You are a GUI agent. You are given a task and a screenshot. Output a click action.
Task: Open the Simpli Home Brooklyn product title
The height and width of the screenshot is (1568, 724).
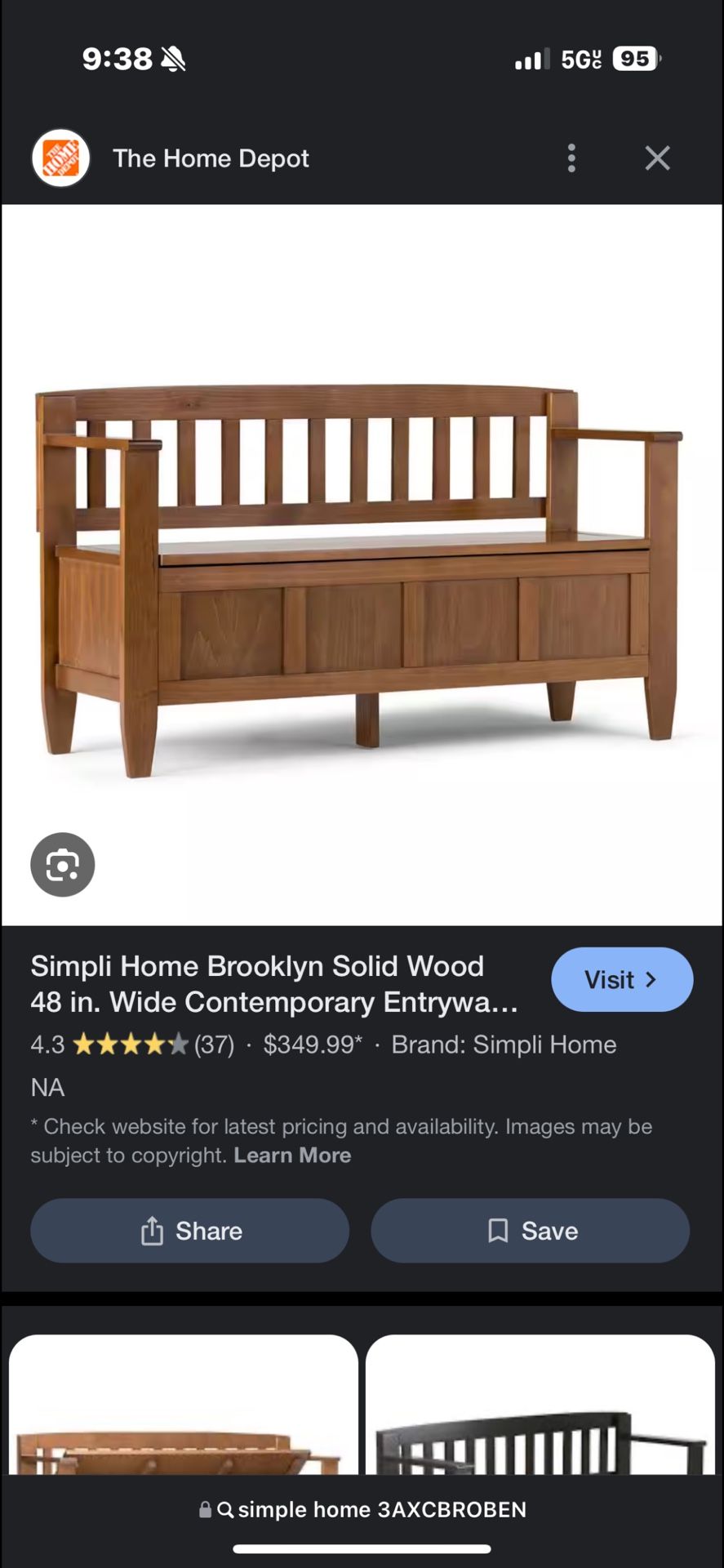[274, 983]
